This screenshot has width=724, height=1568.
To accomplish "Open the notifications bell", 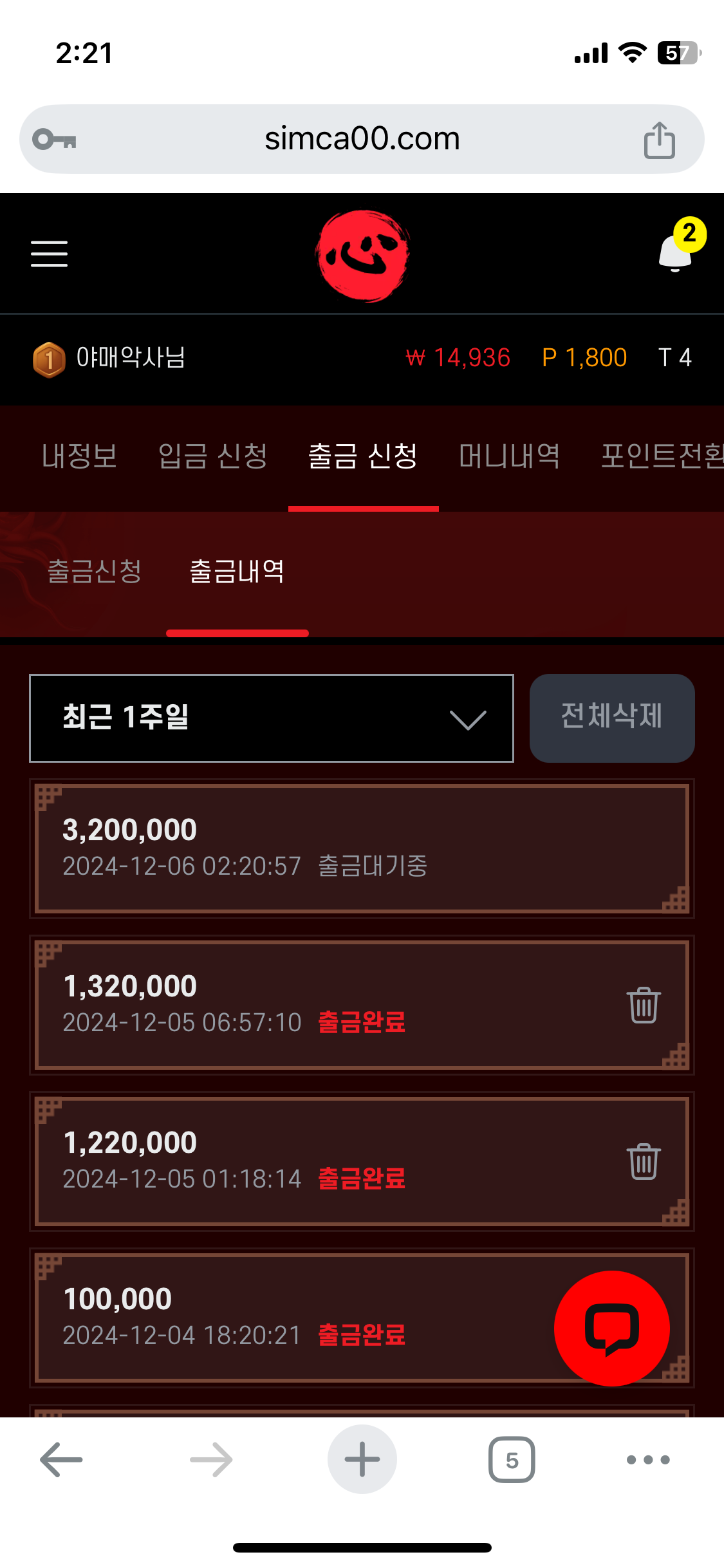I will pos(676,252).
